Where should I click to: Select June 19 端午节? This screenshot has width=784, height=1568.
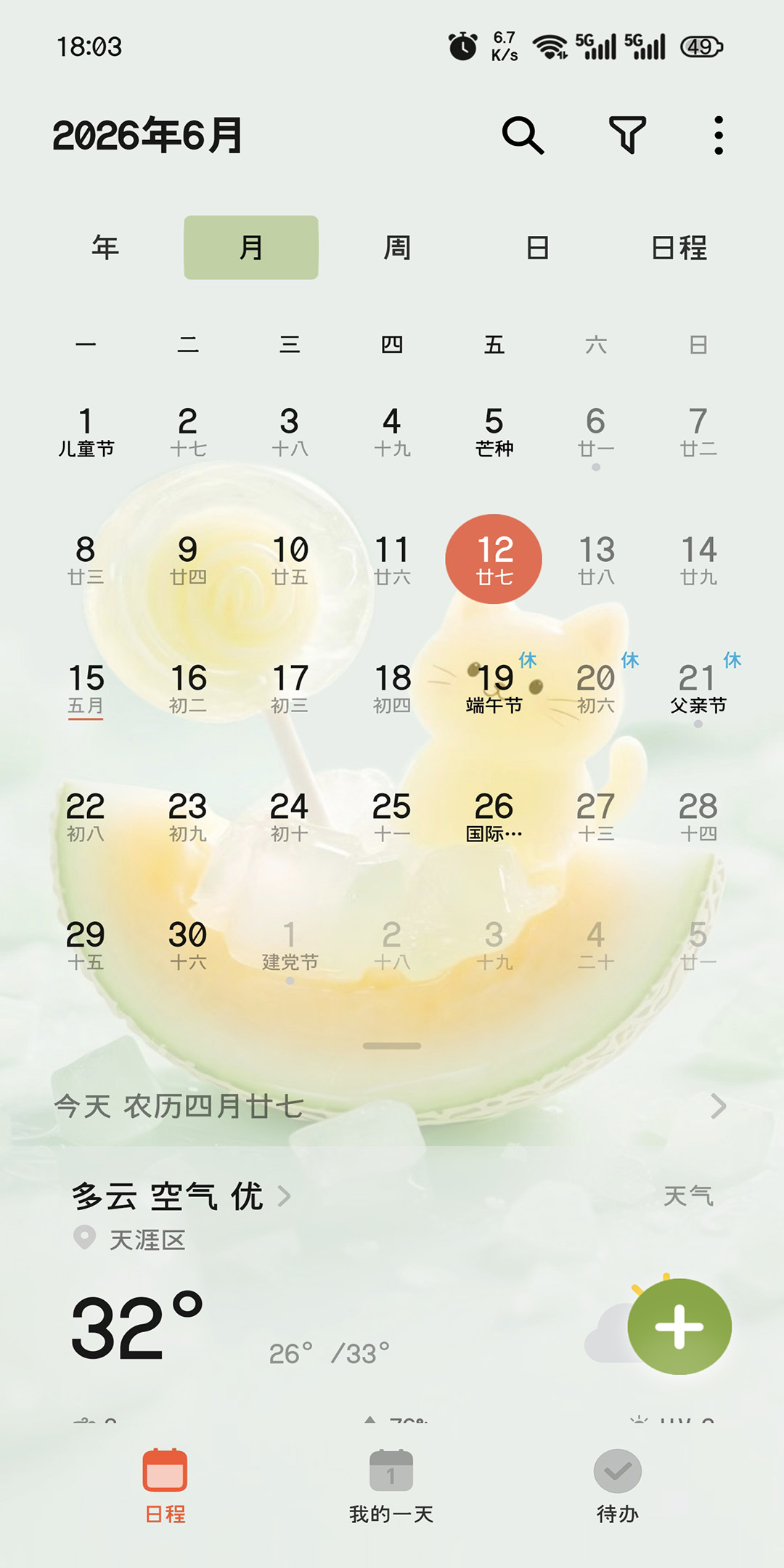(x=494, y=688)
